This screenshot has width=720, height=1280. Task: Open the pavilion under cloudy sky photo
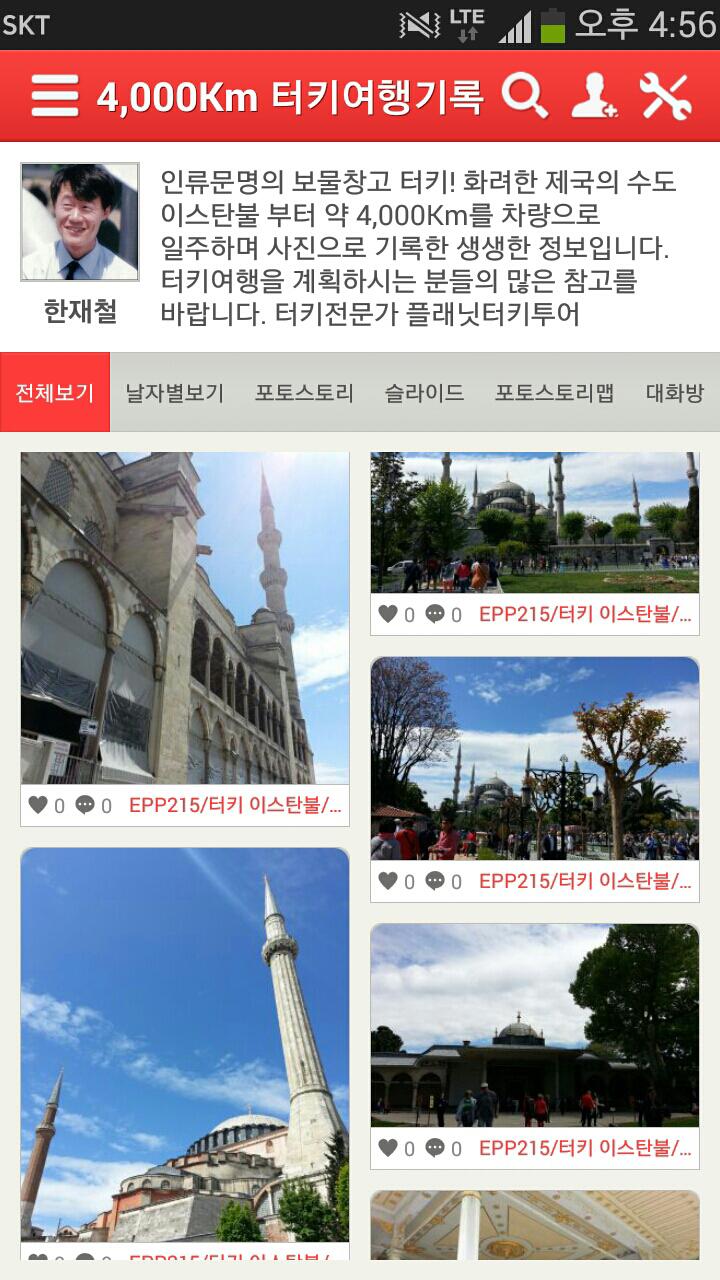pyautogui.click(x=535, y=1026)
